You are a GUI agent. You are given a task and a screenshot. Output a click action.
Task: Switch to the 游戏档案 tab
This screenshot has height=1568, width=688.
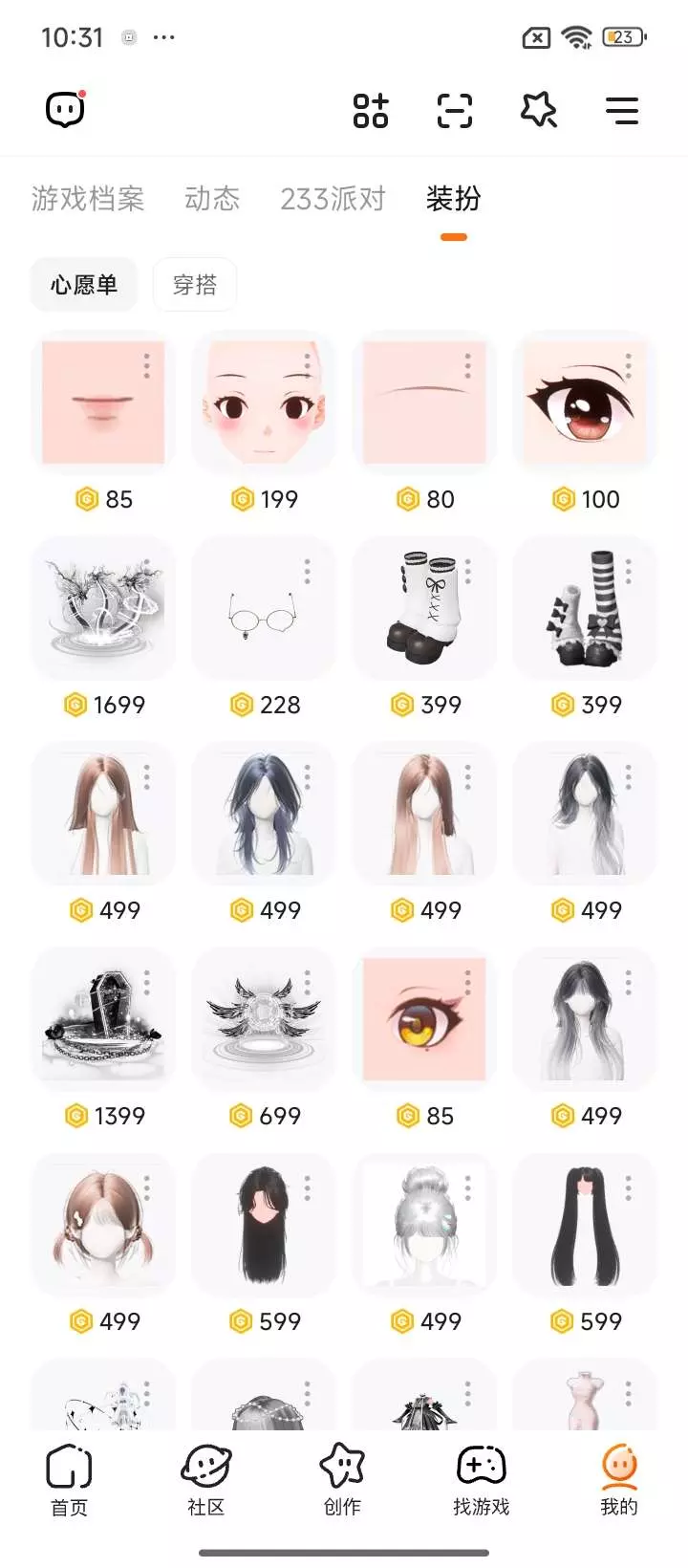[x=88, y=199]
